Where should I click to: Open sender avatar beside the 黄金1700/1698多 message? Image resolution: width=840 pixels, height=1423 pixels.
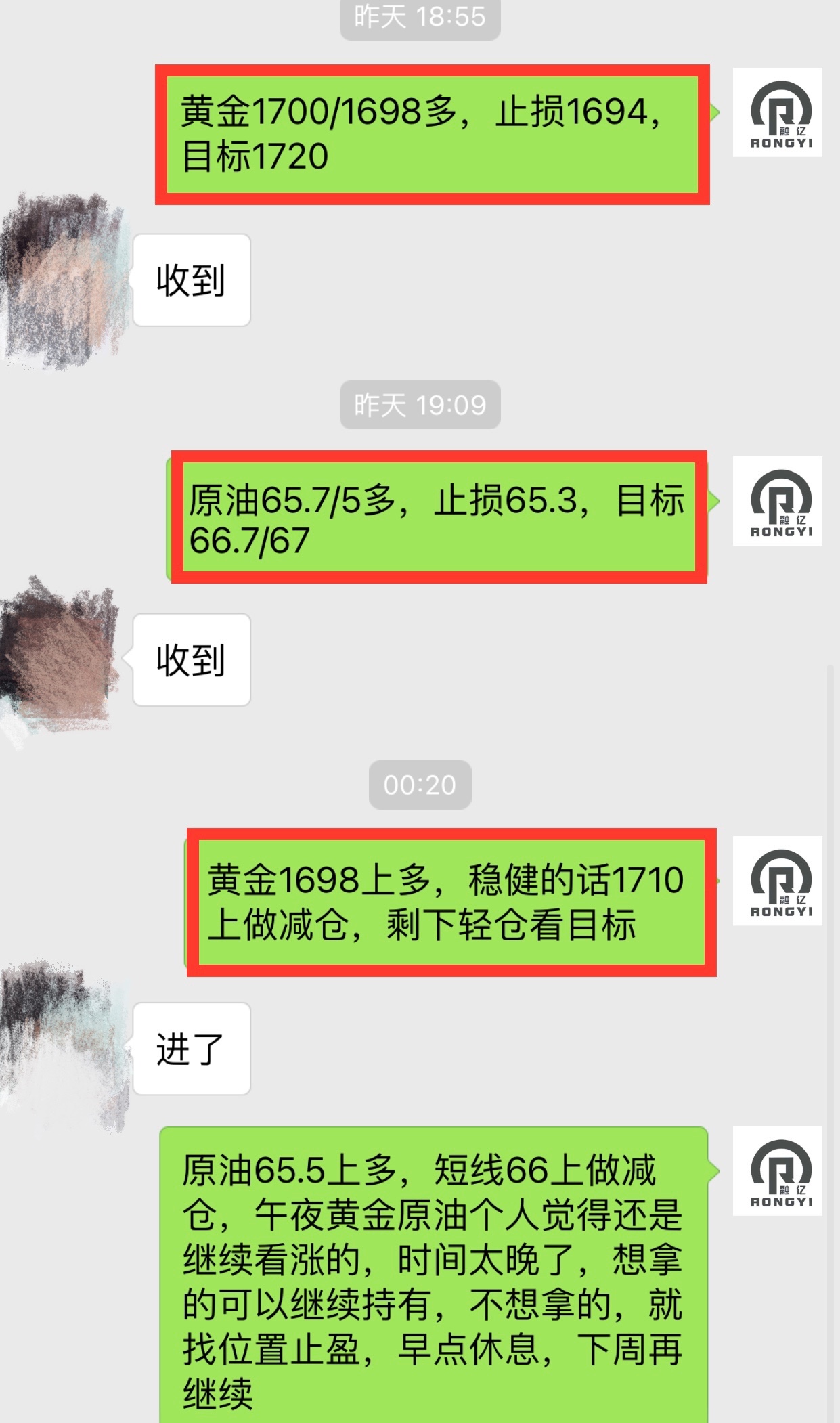[777, 112]
